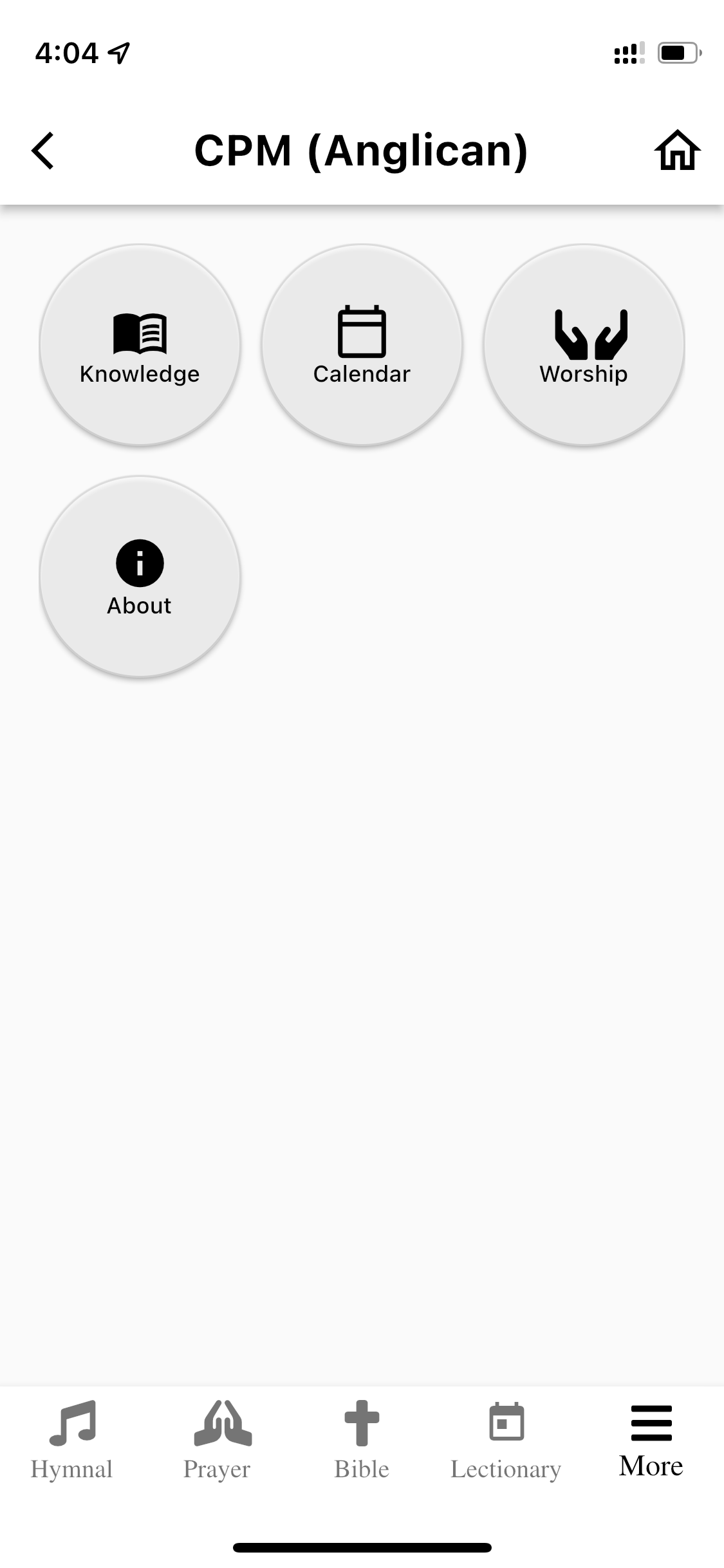
Task: Go back using the header arrow
Action: point(43,151)
